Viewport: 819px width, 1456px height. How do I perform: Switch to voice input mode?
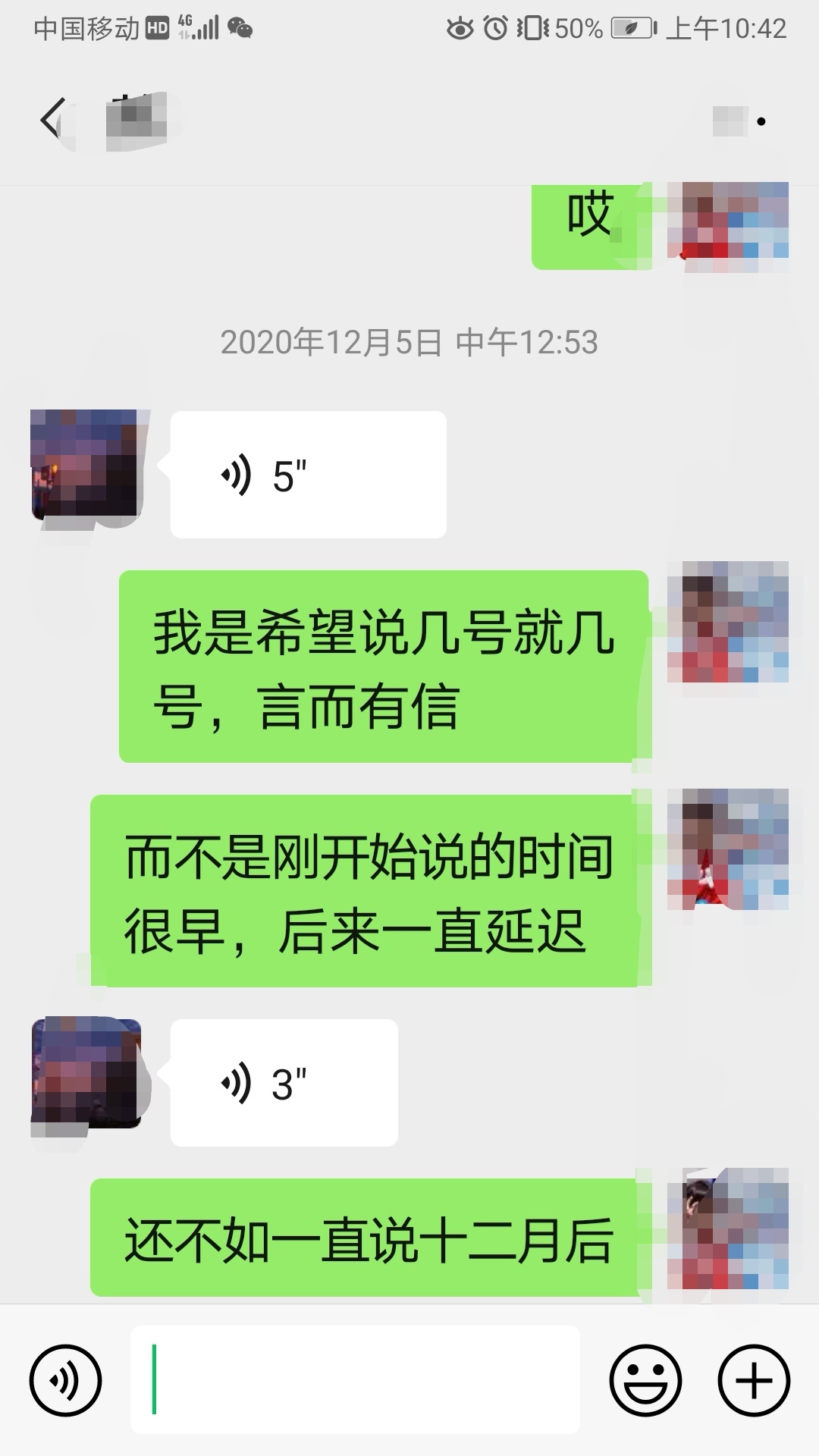point(65,1380)
